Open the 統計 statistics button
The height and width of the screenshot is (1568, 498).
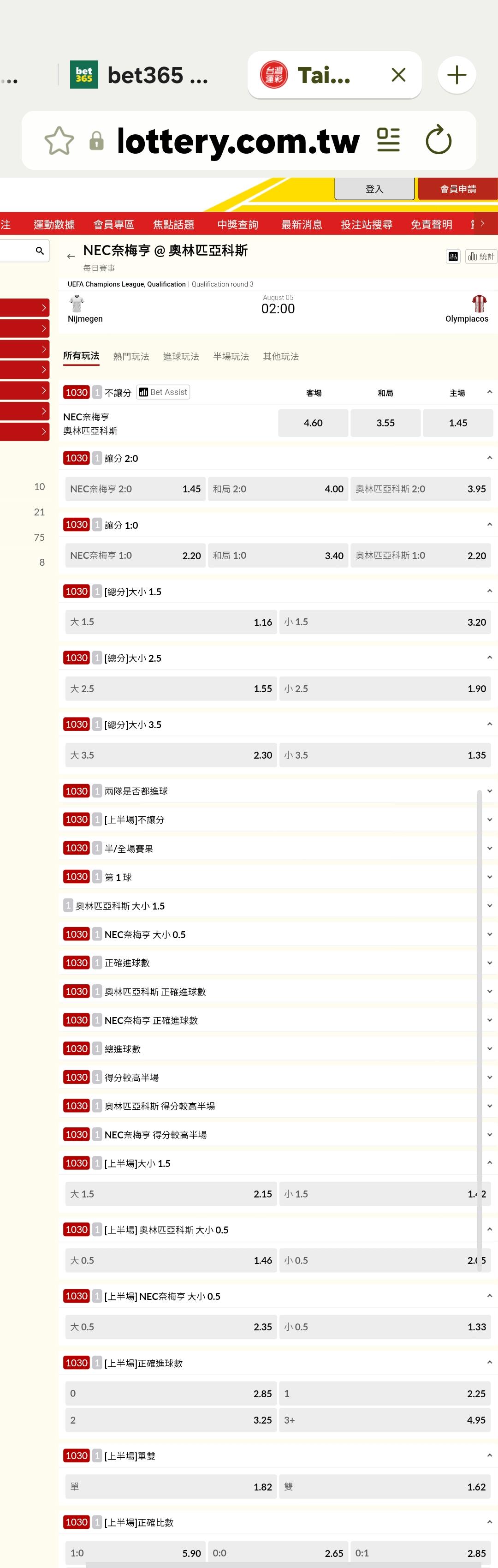pos(481,256)
